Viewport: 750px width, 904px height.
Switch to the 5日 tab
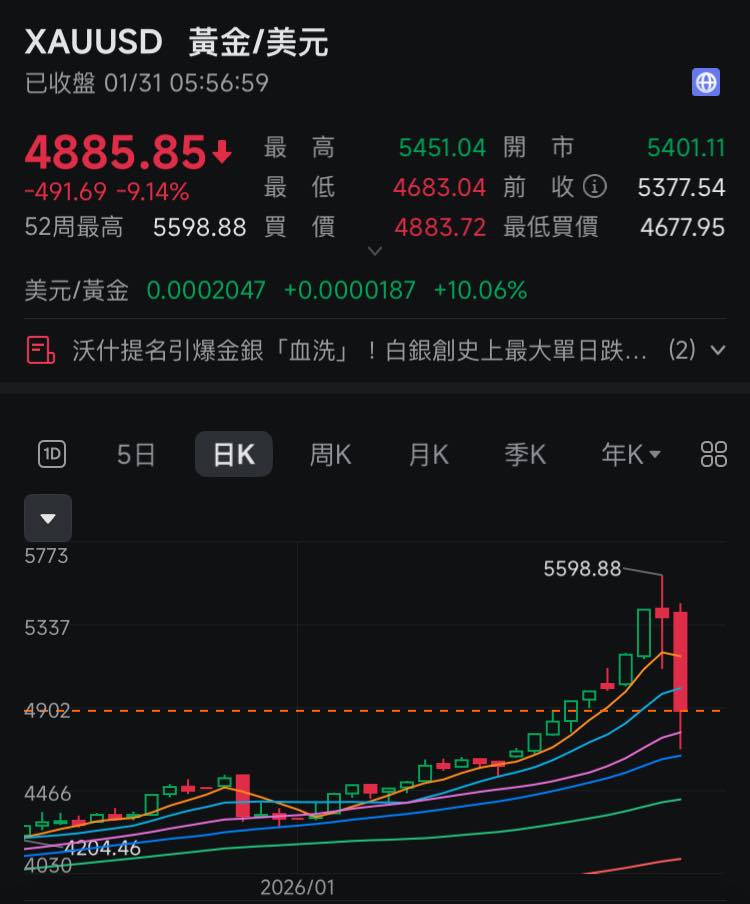click(x=135, y=454)
